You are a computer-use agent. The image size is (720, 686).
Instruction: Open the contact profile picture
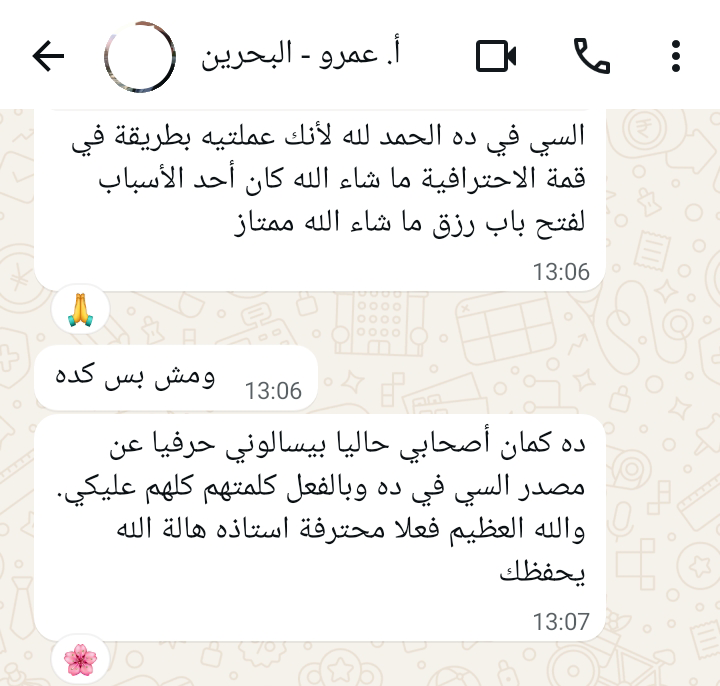click(140, 57)
